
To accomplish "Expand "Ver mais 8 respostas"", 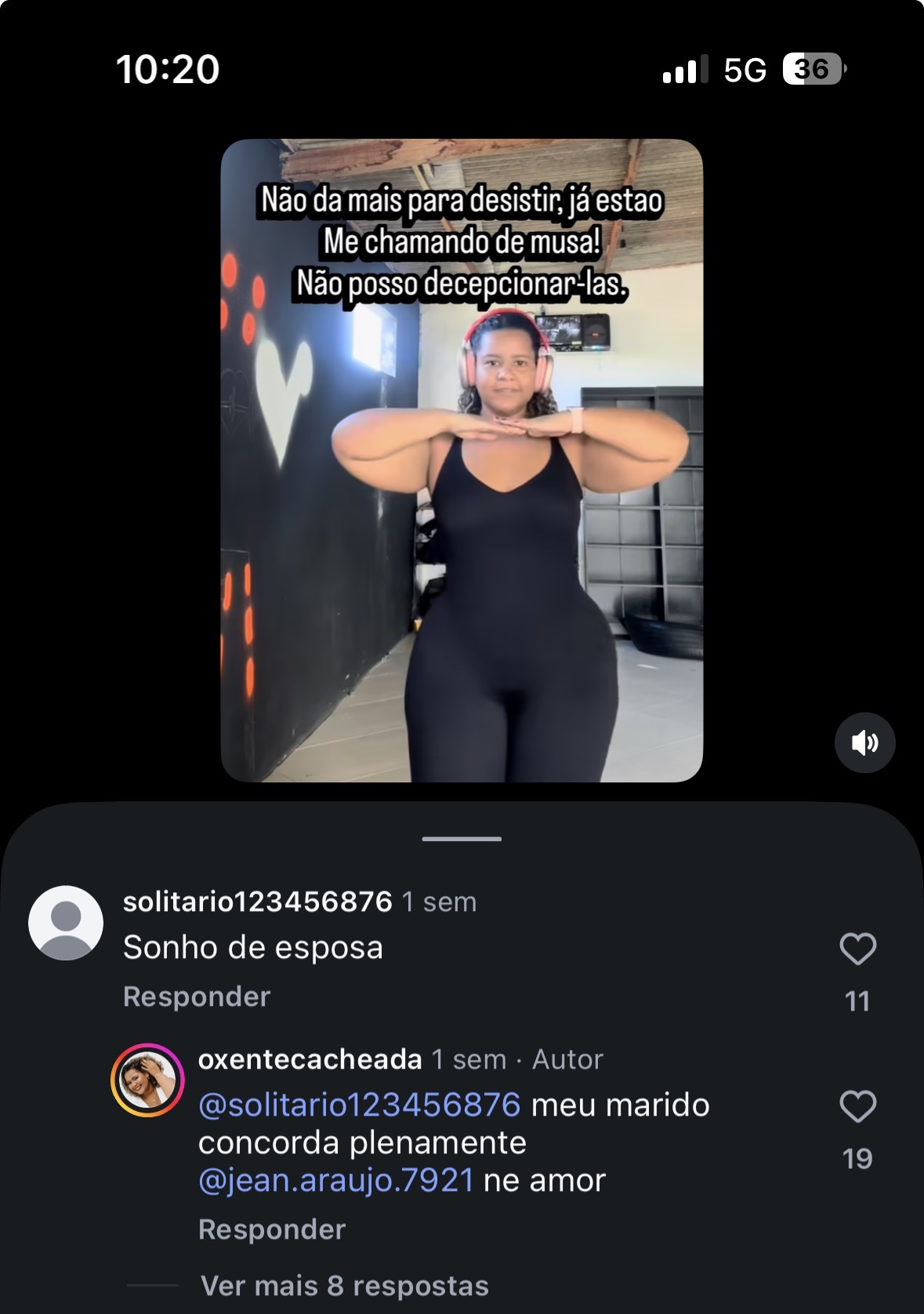I will point(345,1286).
